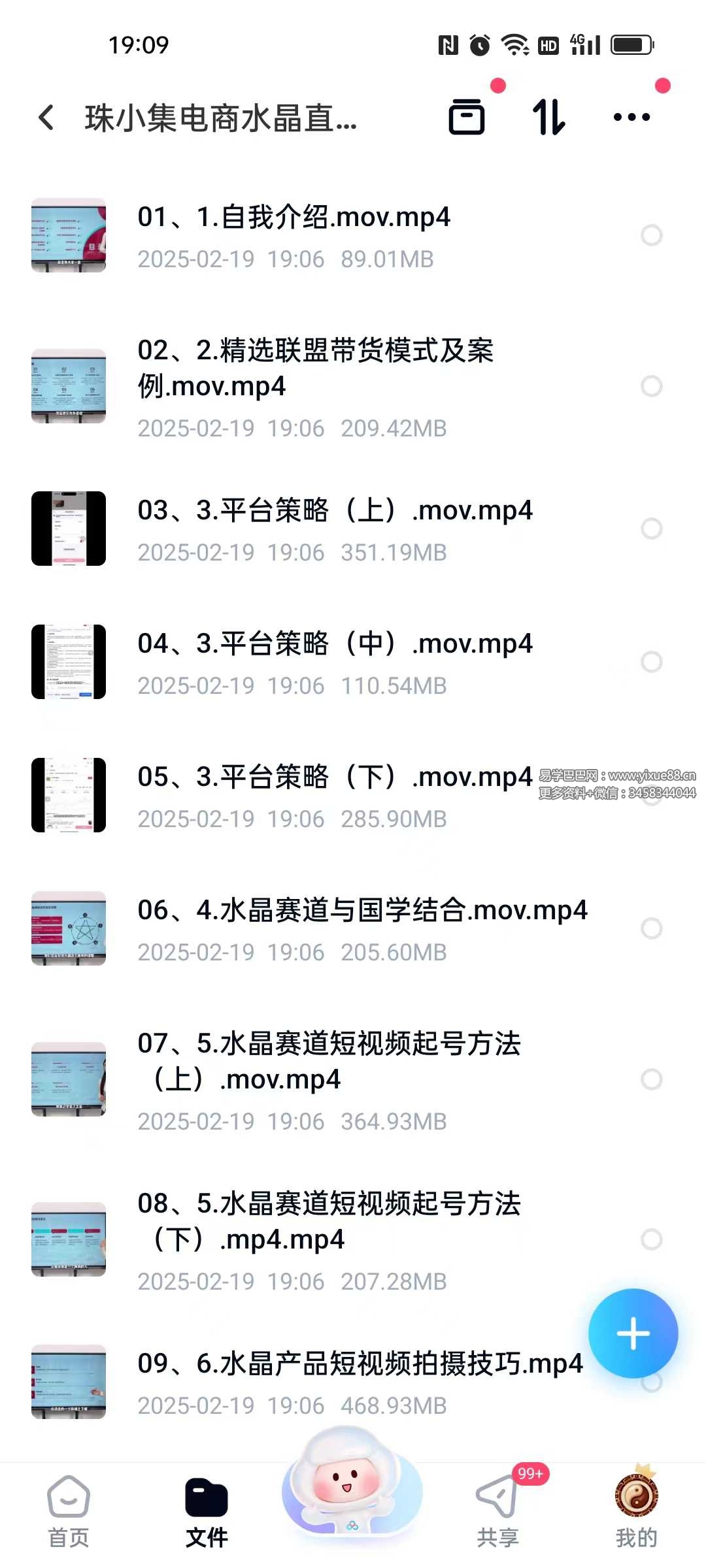Play 03、3.平台策略（上）.mov.mp4
This screenshot has width=706, height=1568.
[x=335, y=511]
